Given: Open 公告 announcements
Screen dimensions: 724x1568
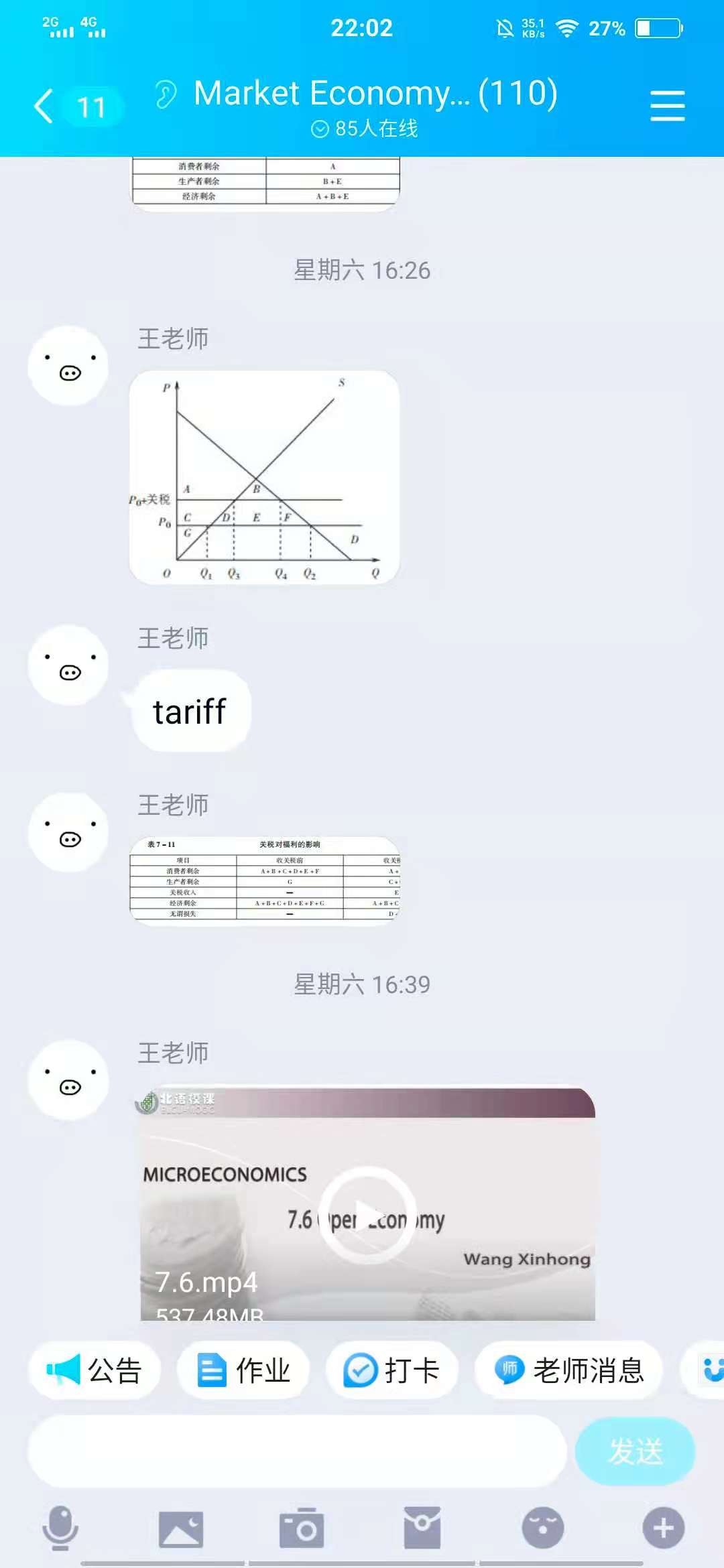Looking at the screenshot, I should click(x=95, y=1370).
